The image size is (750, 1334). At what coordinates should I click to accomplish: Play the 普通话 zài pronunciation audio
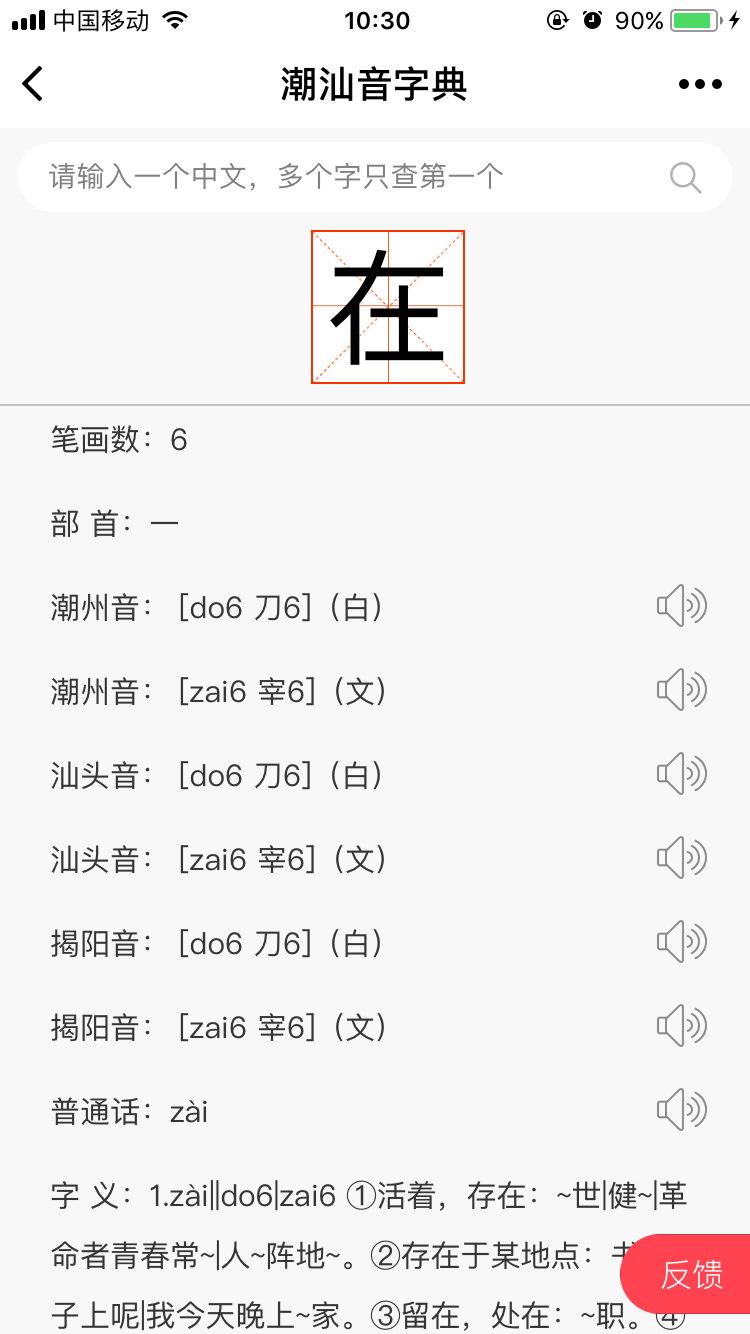pyautogui.click(x=682, y=1111)
